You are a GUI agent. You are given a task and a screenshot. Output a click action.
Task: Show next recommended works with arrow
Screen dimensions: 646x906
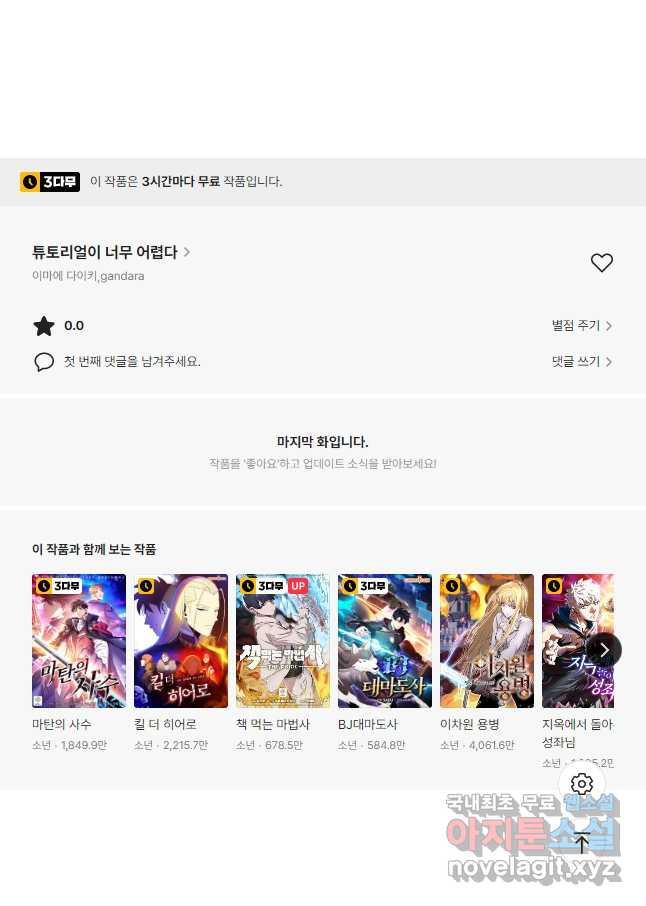[x=604, y=650]
